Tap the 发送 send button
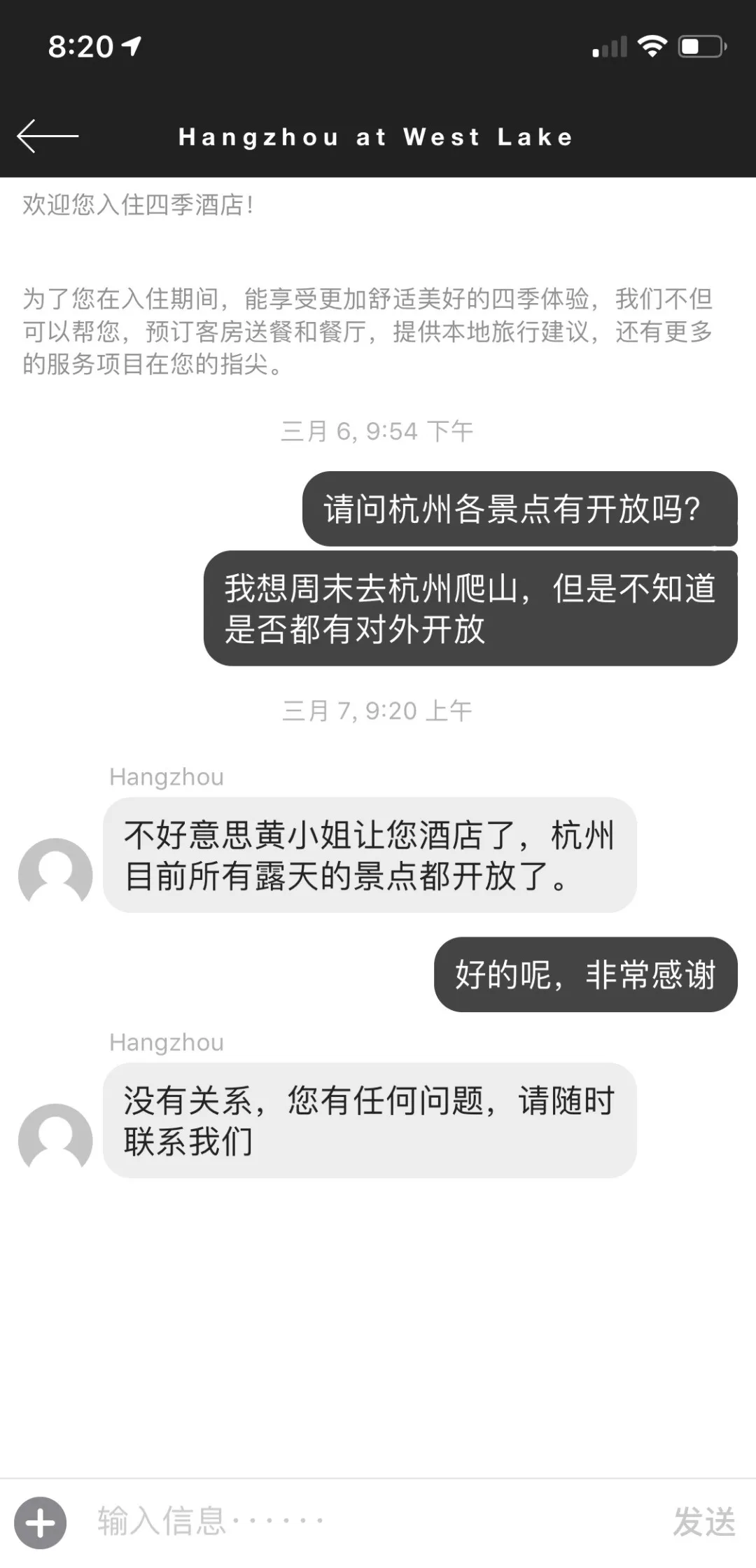The width and height of the screenshot is (756, 1568). click(703, 1521)
